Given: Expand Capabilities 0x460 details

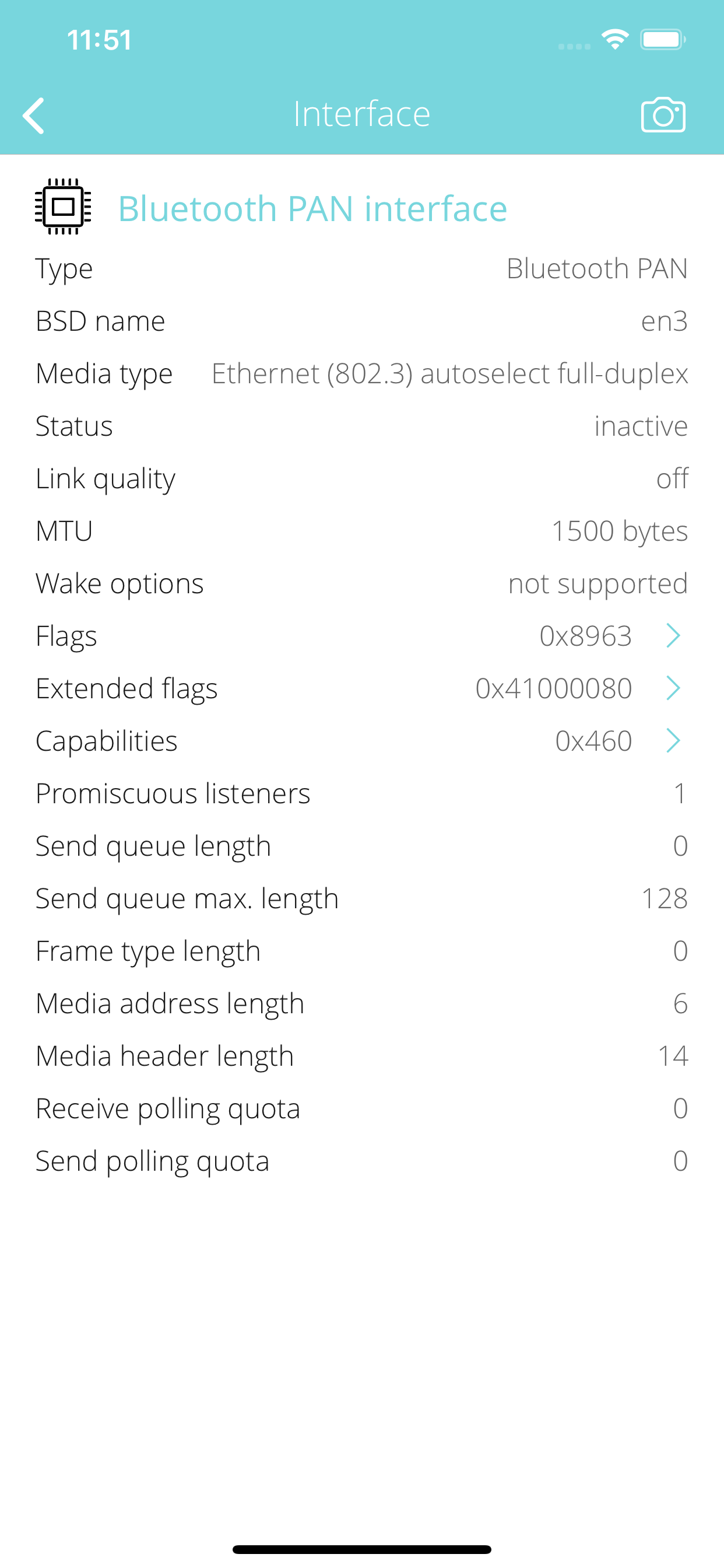Looking at the screenshot, I should click(594, 741).
